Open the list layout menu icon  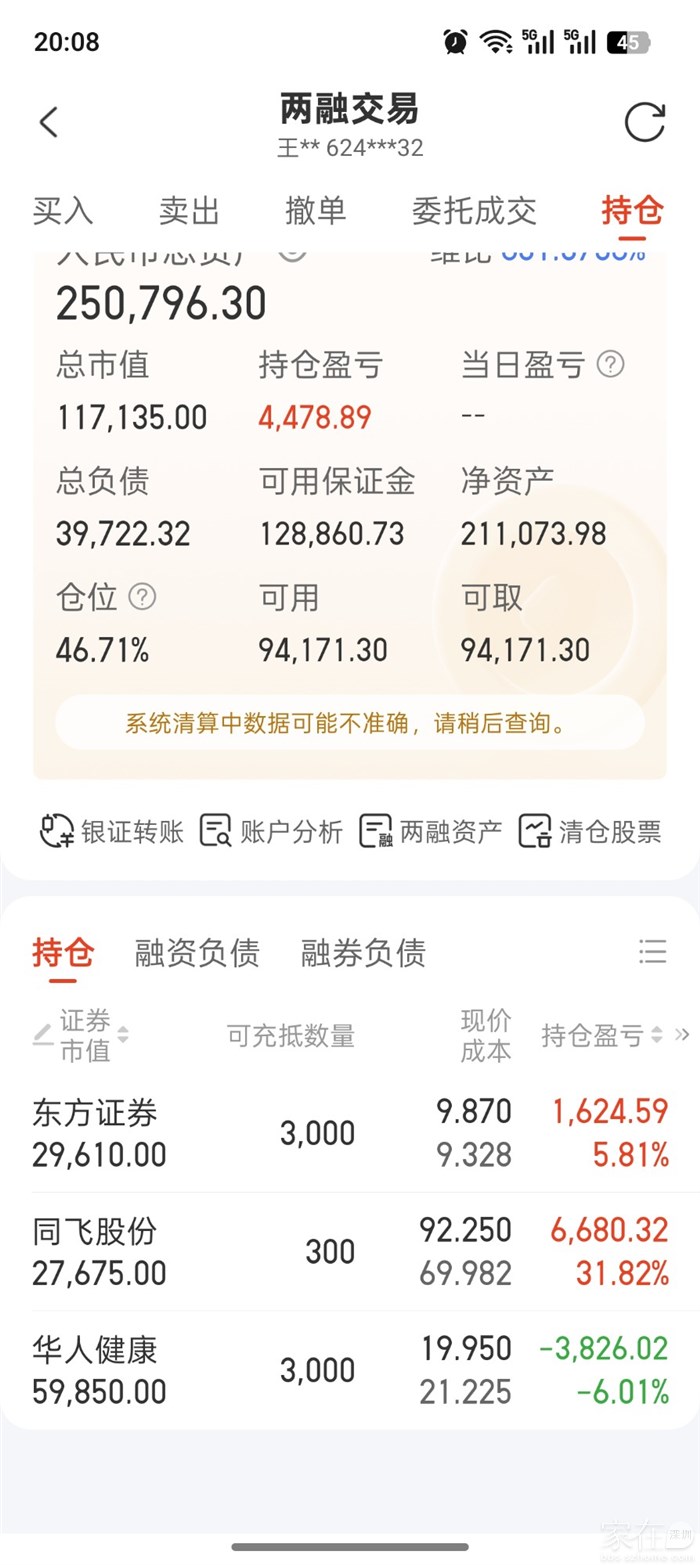pos(652,951)
